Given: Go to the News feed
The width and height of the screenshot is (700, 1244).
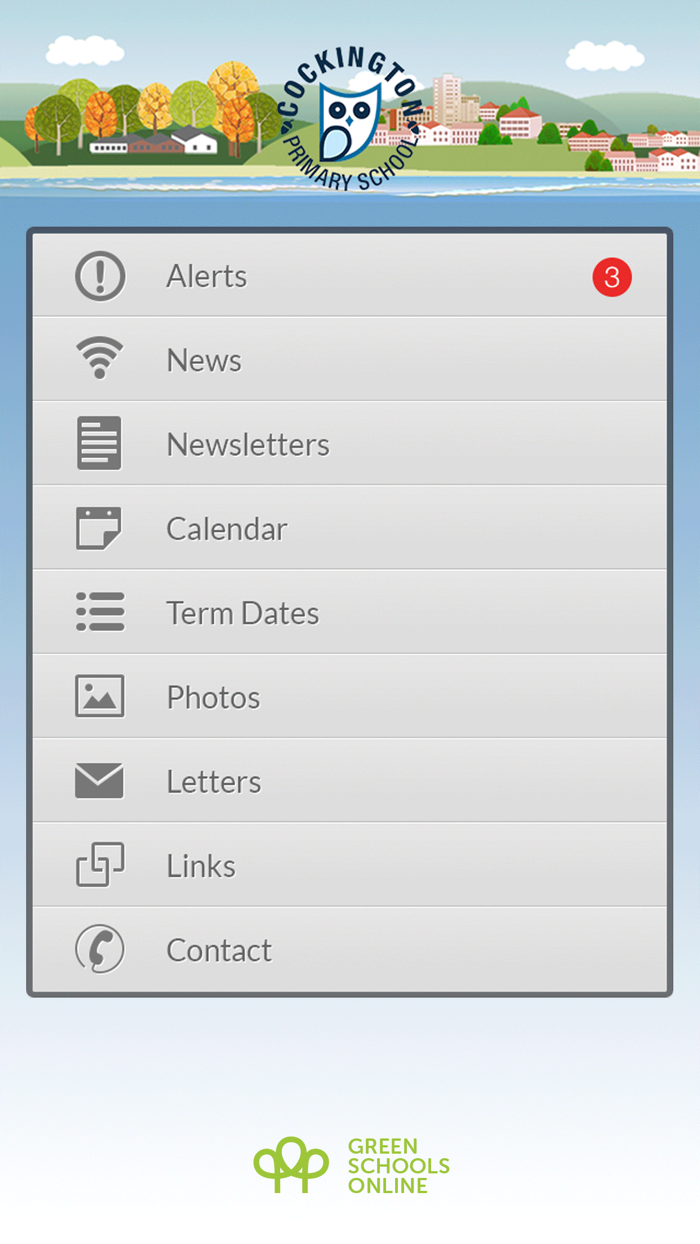Looking at the screenshot, I should pyautogui.click(x=349, y=360).
